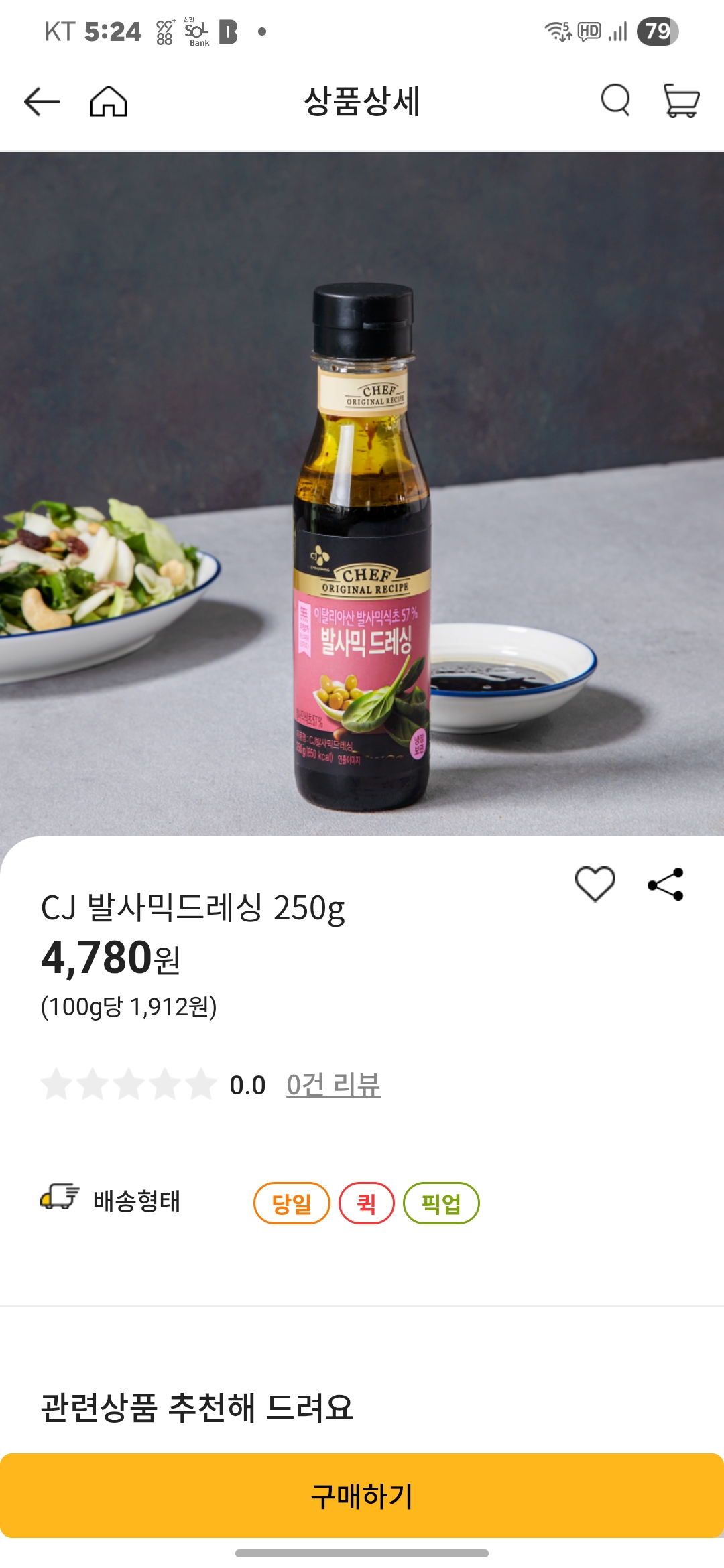
Task: Click the 상품상세 title header
Action: point(362,102)
